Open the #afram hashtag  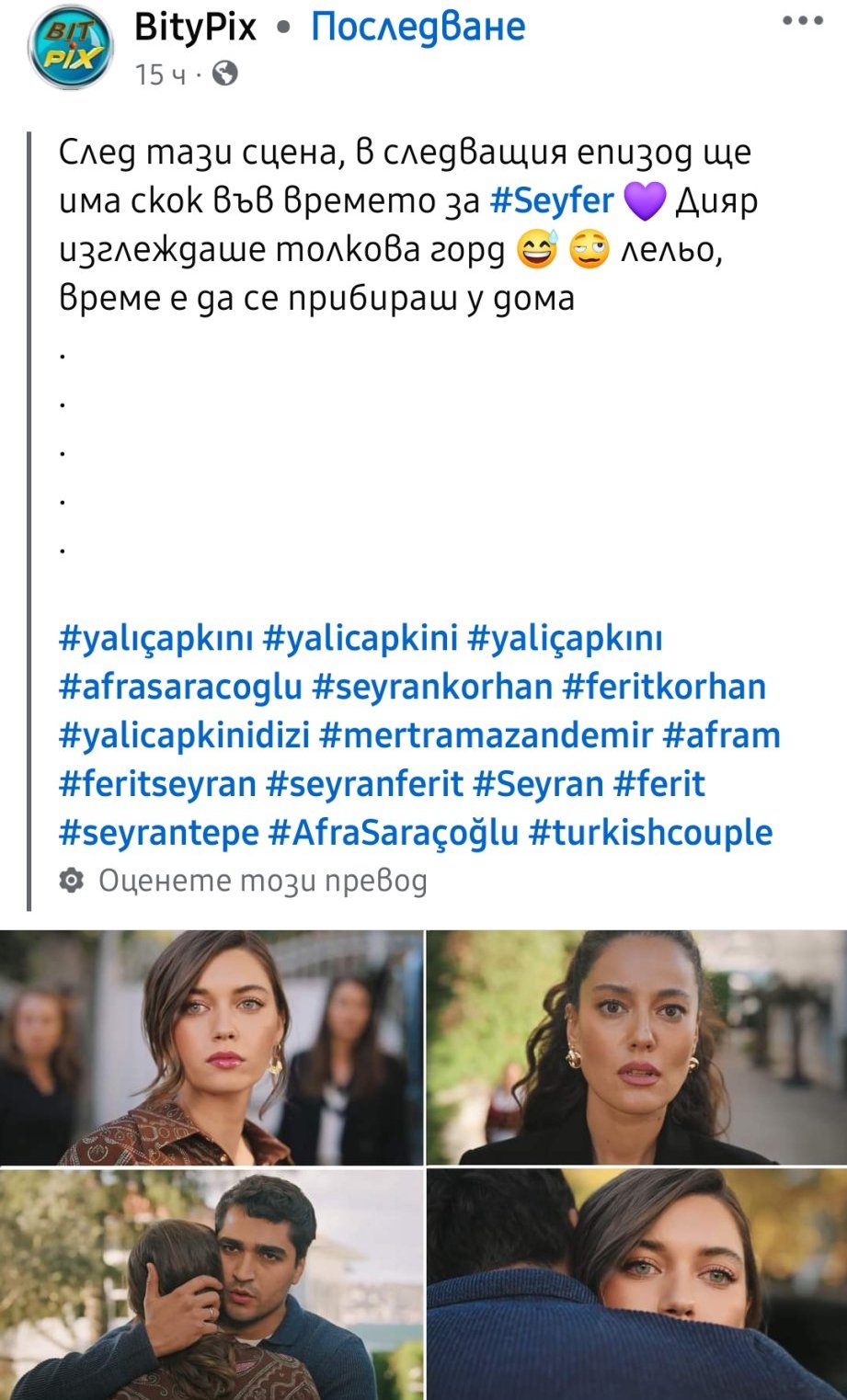tap(720, 735)
